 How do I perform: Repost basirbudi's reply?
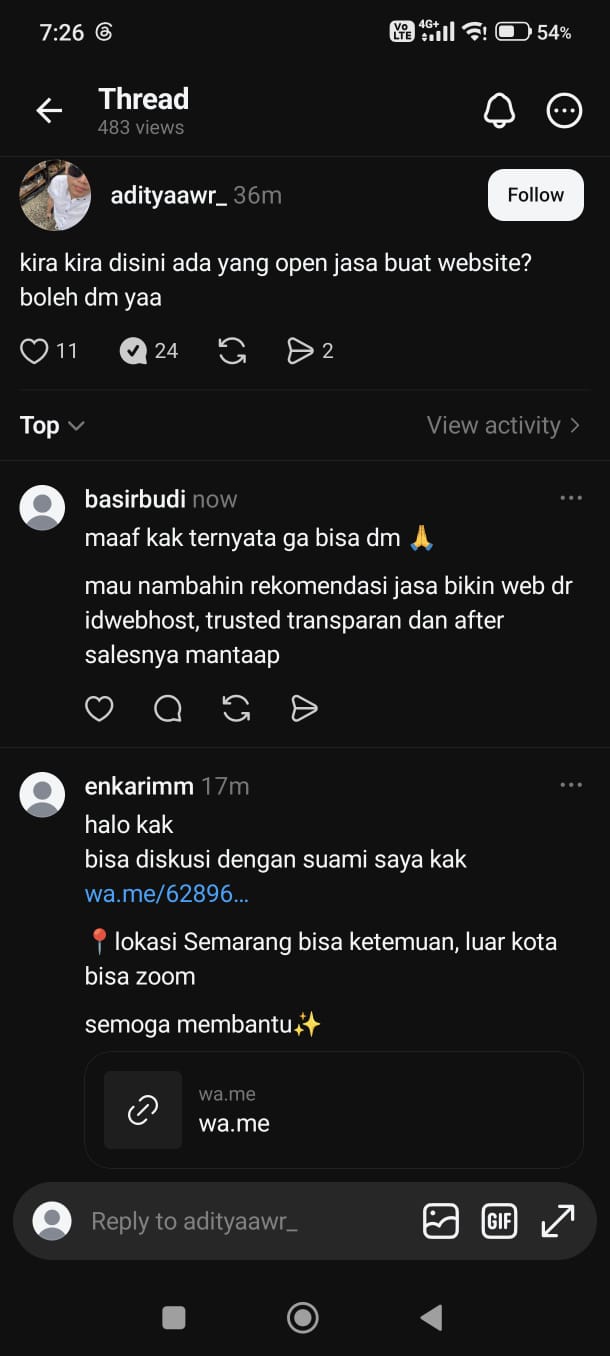[236, 709]
